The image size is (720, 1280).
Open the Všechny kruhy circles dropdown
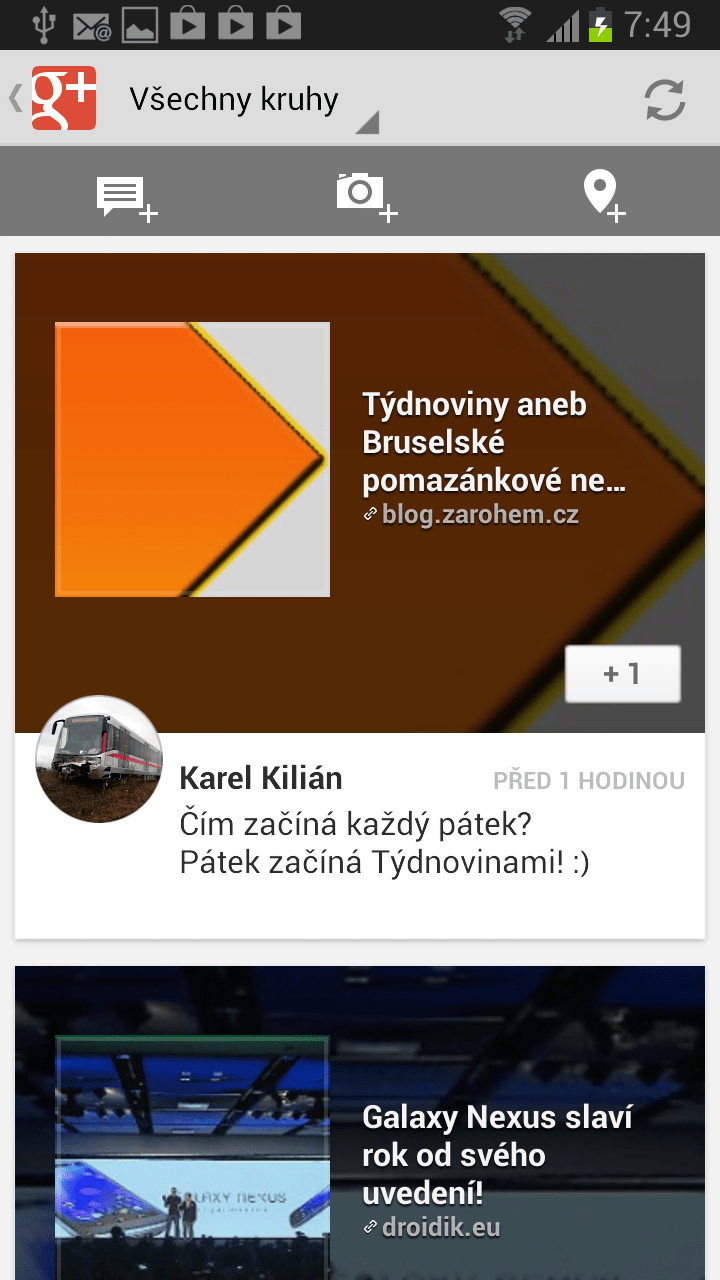(x=250, y=100)
